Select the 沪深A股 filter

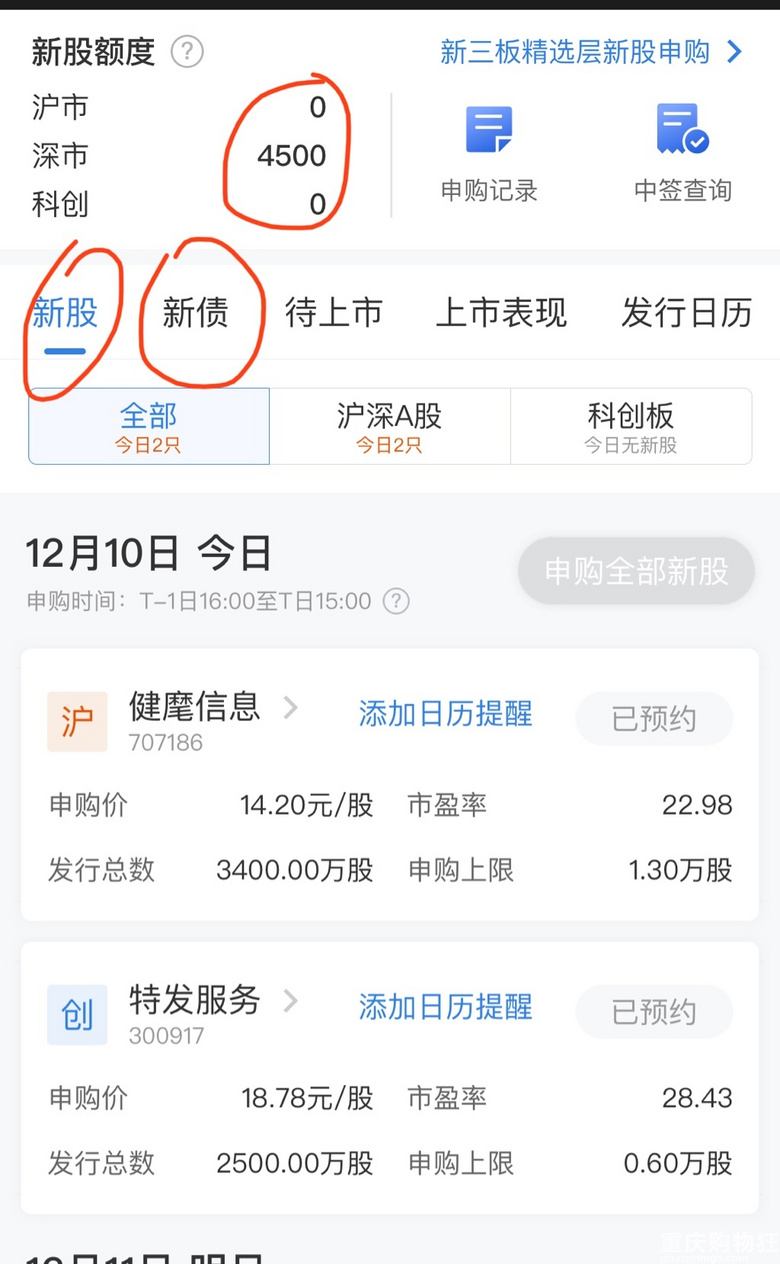[x=389, y=426]
